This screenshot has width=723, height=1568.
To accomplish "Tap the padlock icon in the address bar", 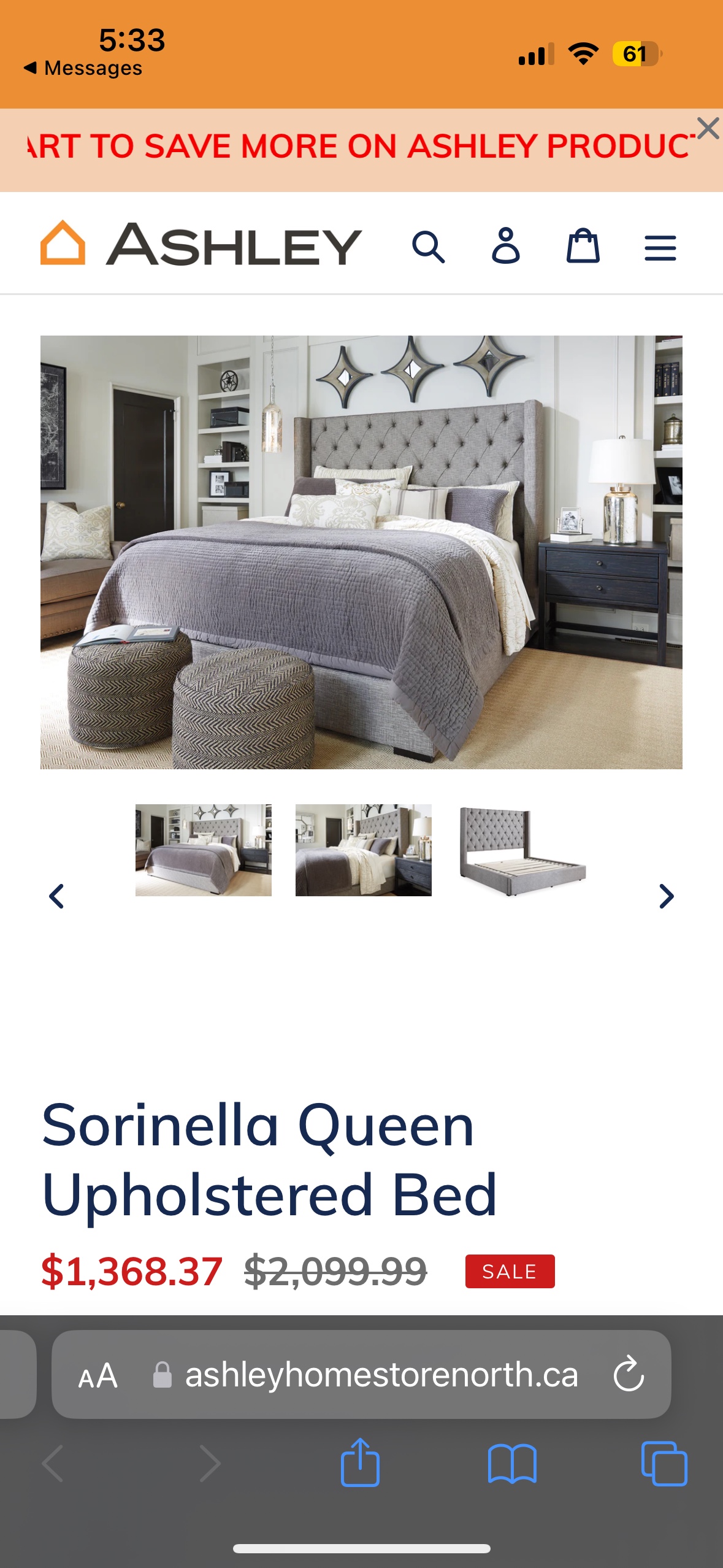I will click(162, 1374).
